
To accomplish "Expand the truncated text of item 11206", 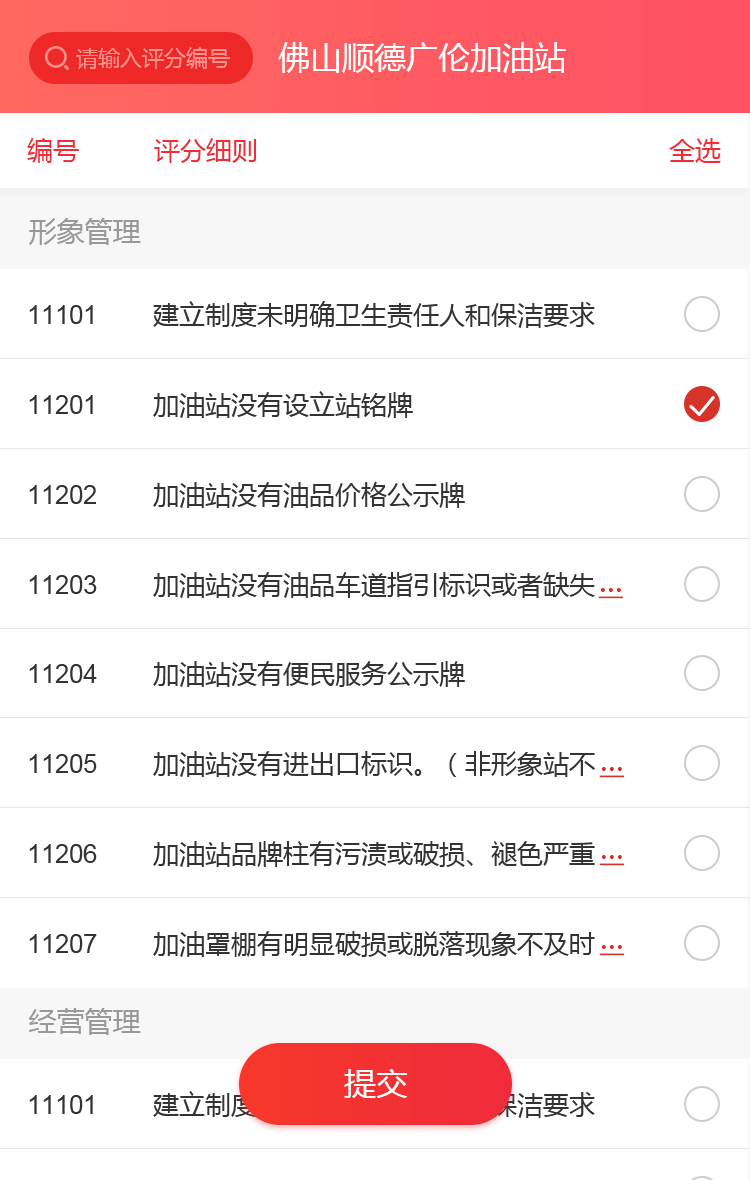I will 611,857.
